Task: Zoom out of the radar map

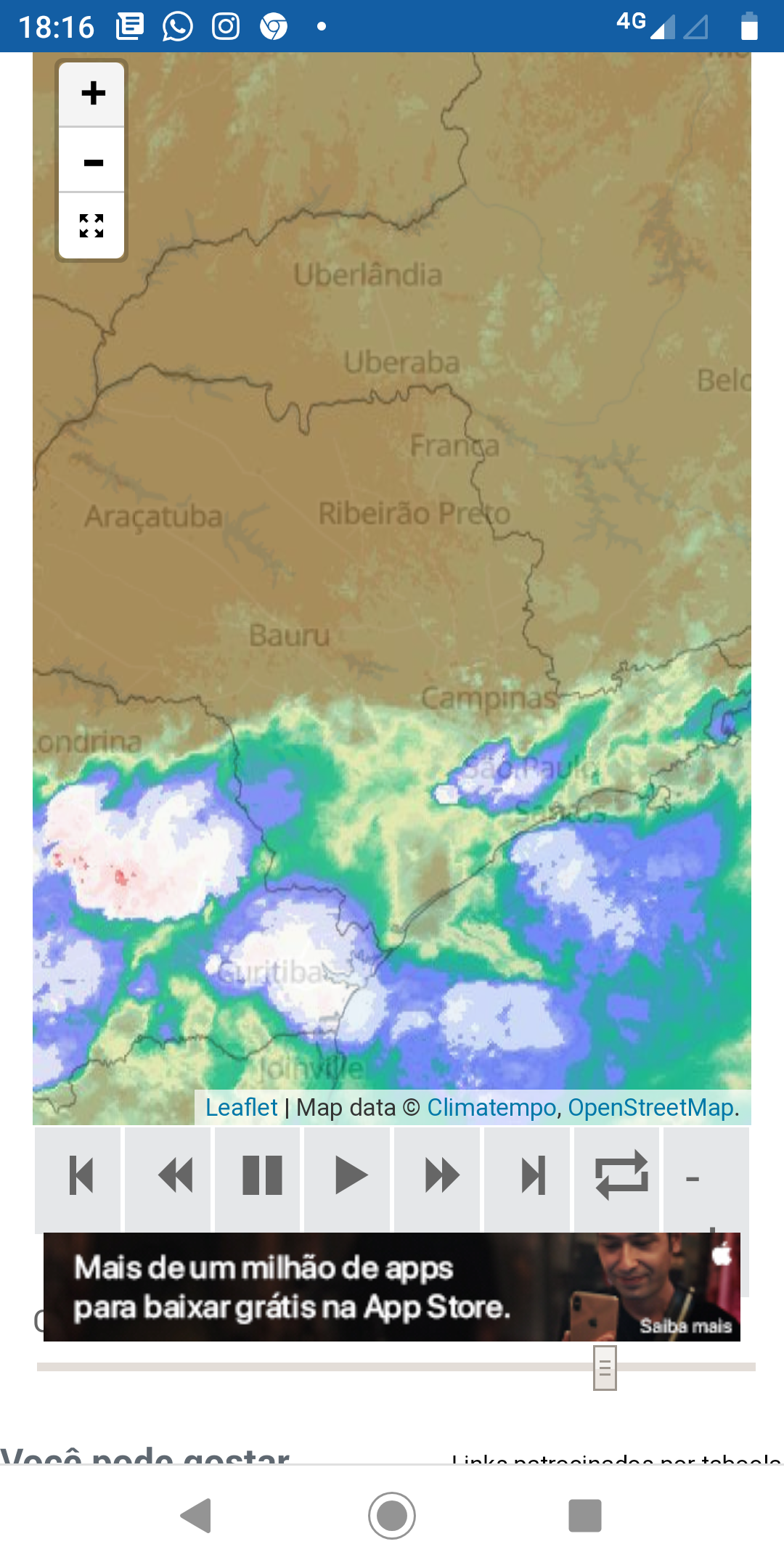Action: pos(91,161)
